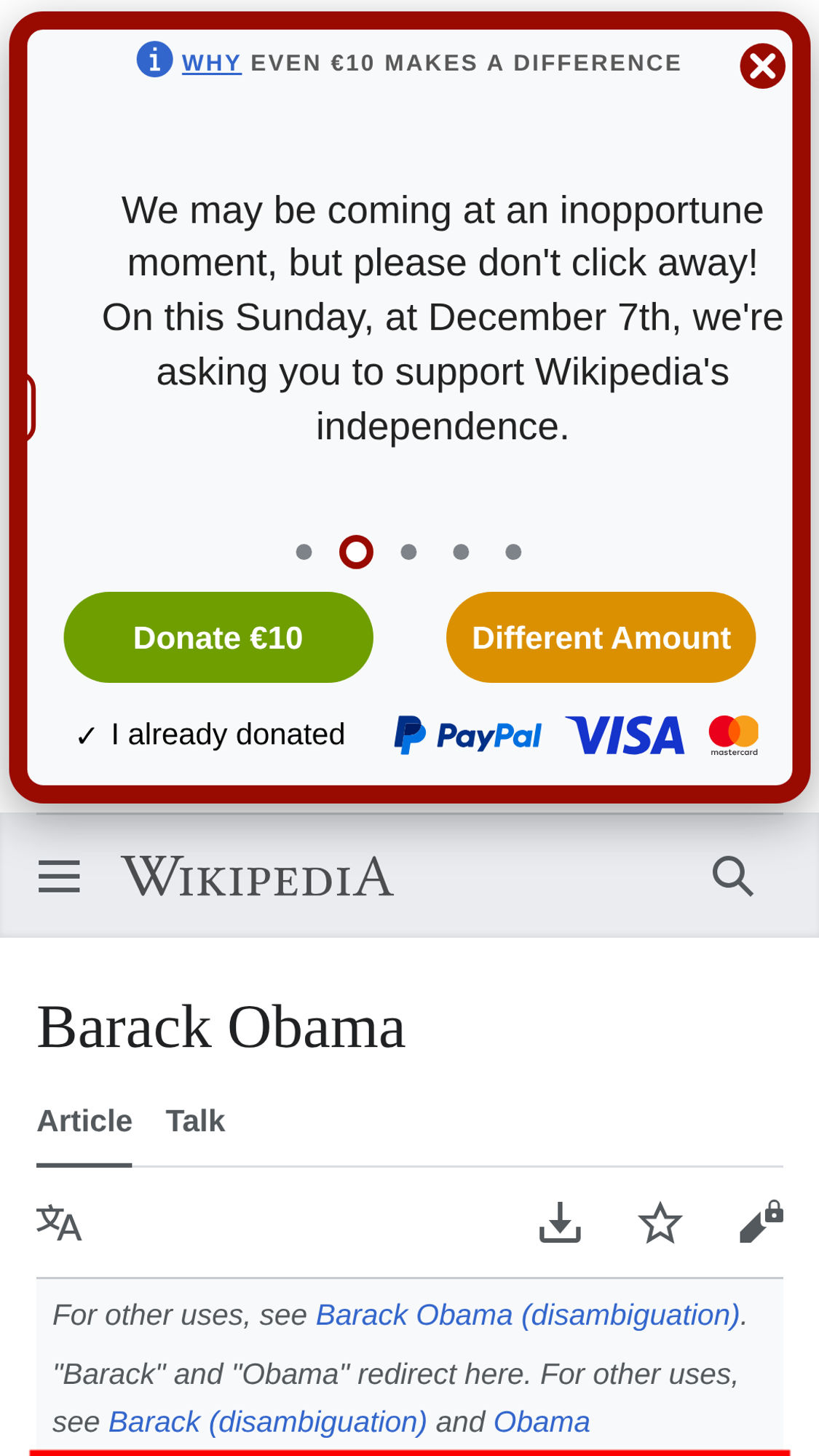Select the Article tab
819x1456 pixels.
(84, 1121)
